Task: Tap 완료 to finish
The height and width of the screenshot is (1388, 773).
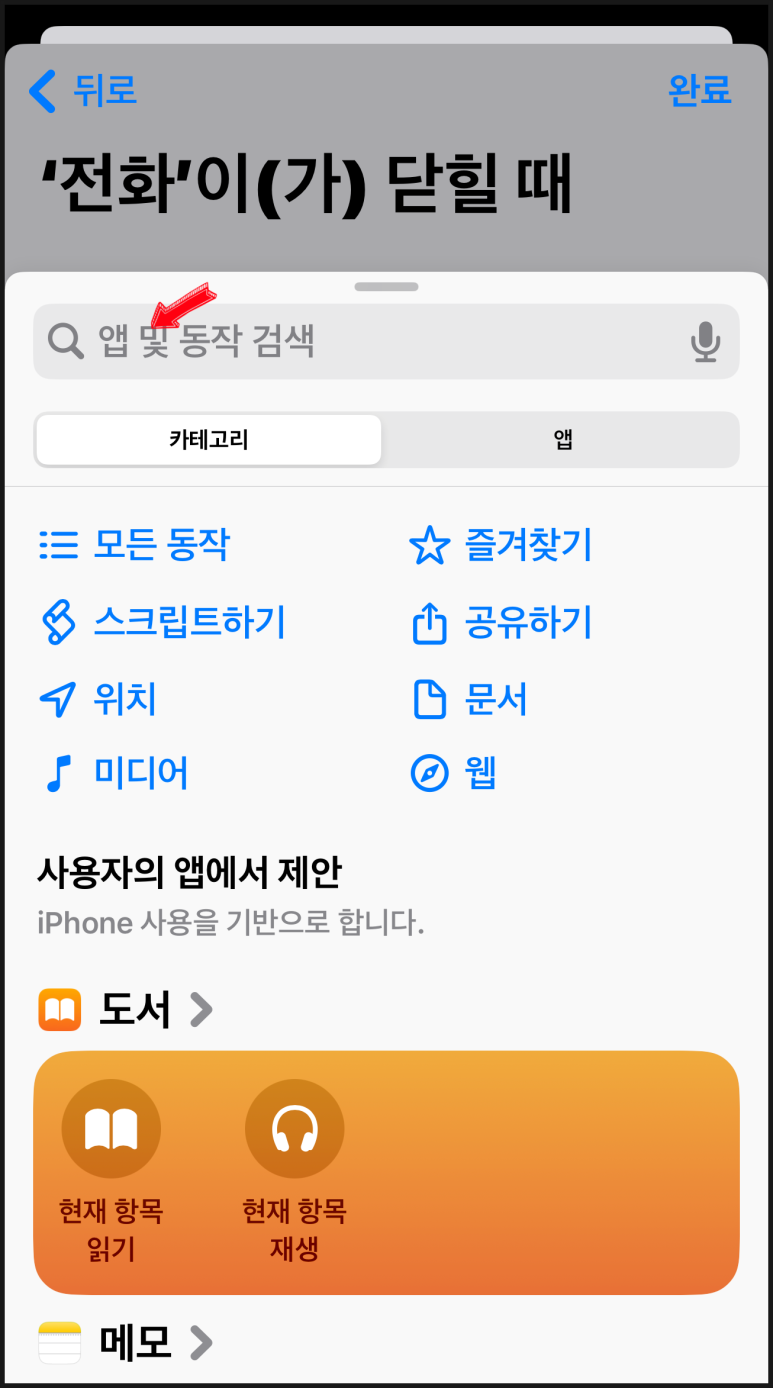Action: point(700,90)
